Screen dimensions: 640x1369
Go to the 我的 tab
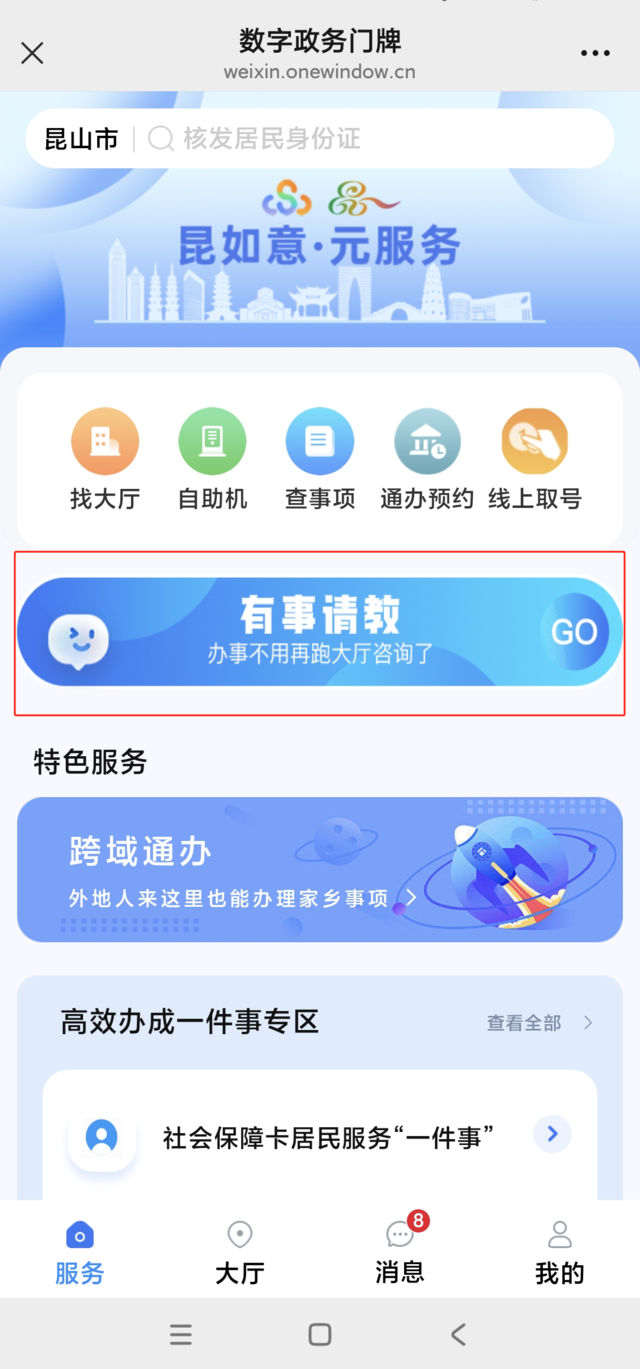(560, 1251)
